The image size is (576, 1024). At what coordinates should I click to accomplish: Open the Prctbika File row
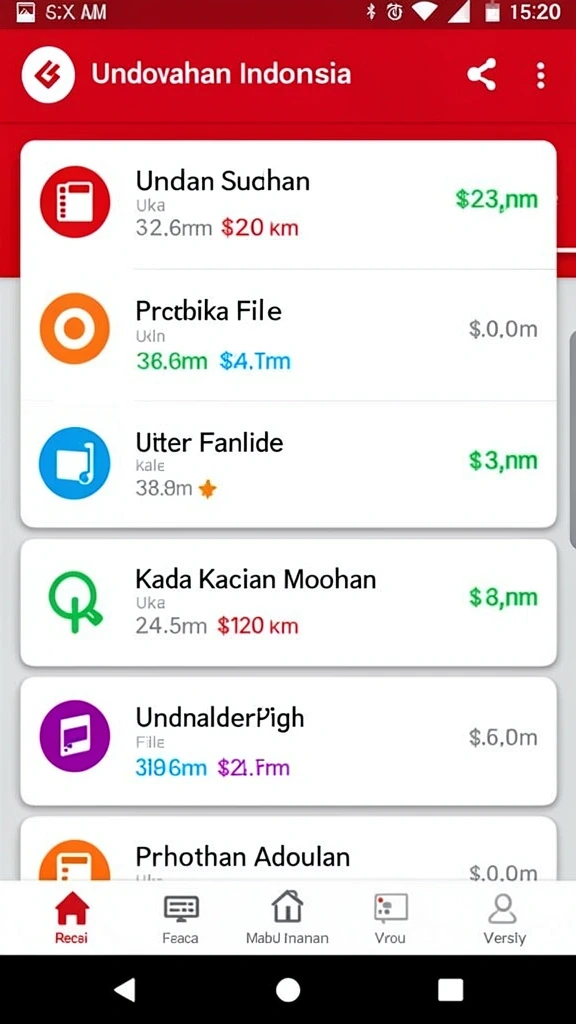(289, 334)
